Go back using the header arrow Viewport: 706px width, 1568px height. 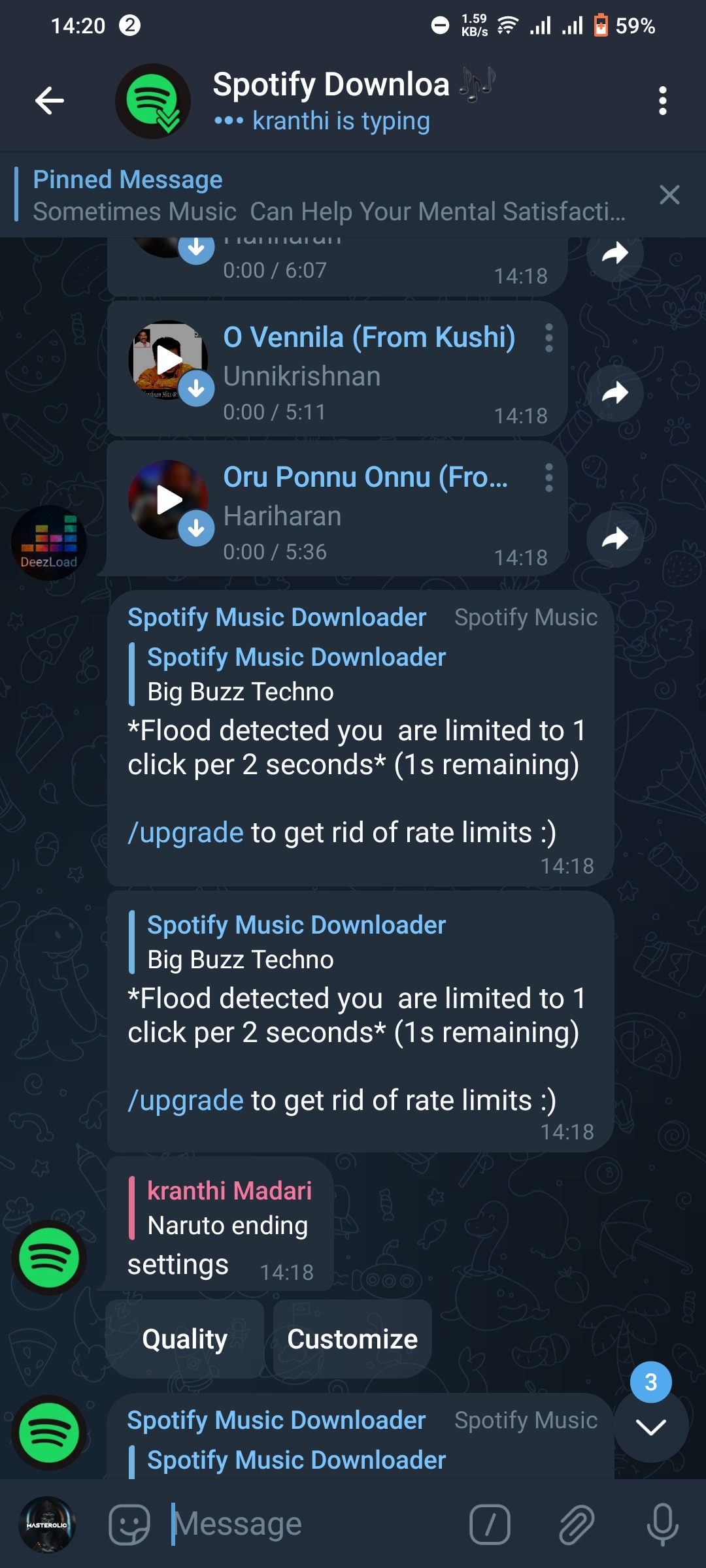[50, 101]
